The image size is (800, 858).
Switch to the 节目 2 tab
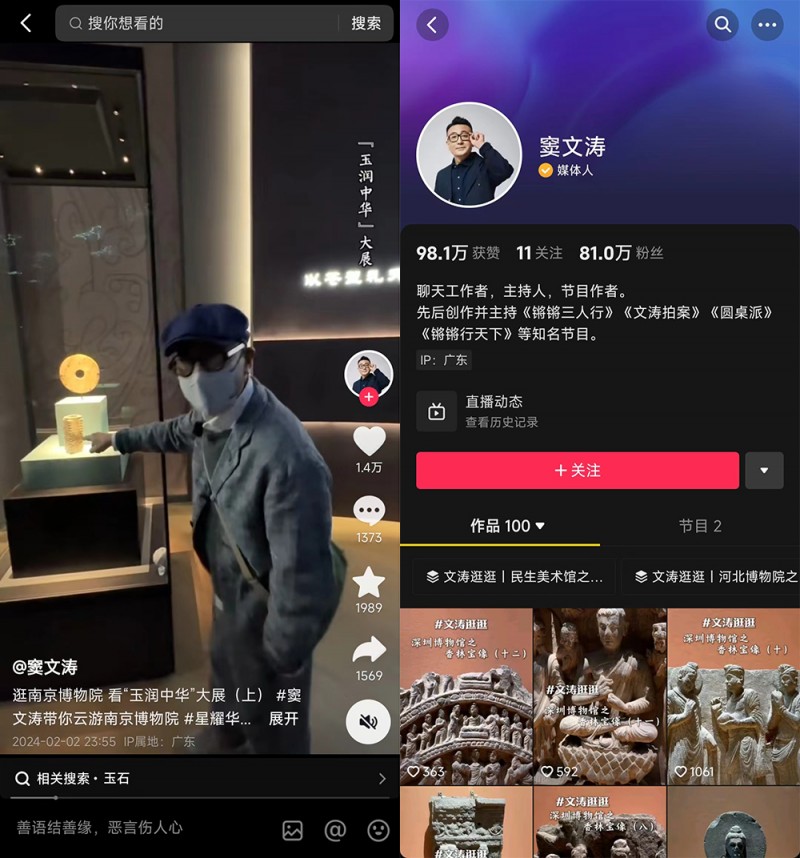click(x=700, y=524)
